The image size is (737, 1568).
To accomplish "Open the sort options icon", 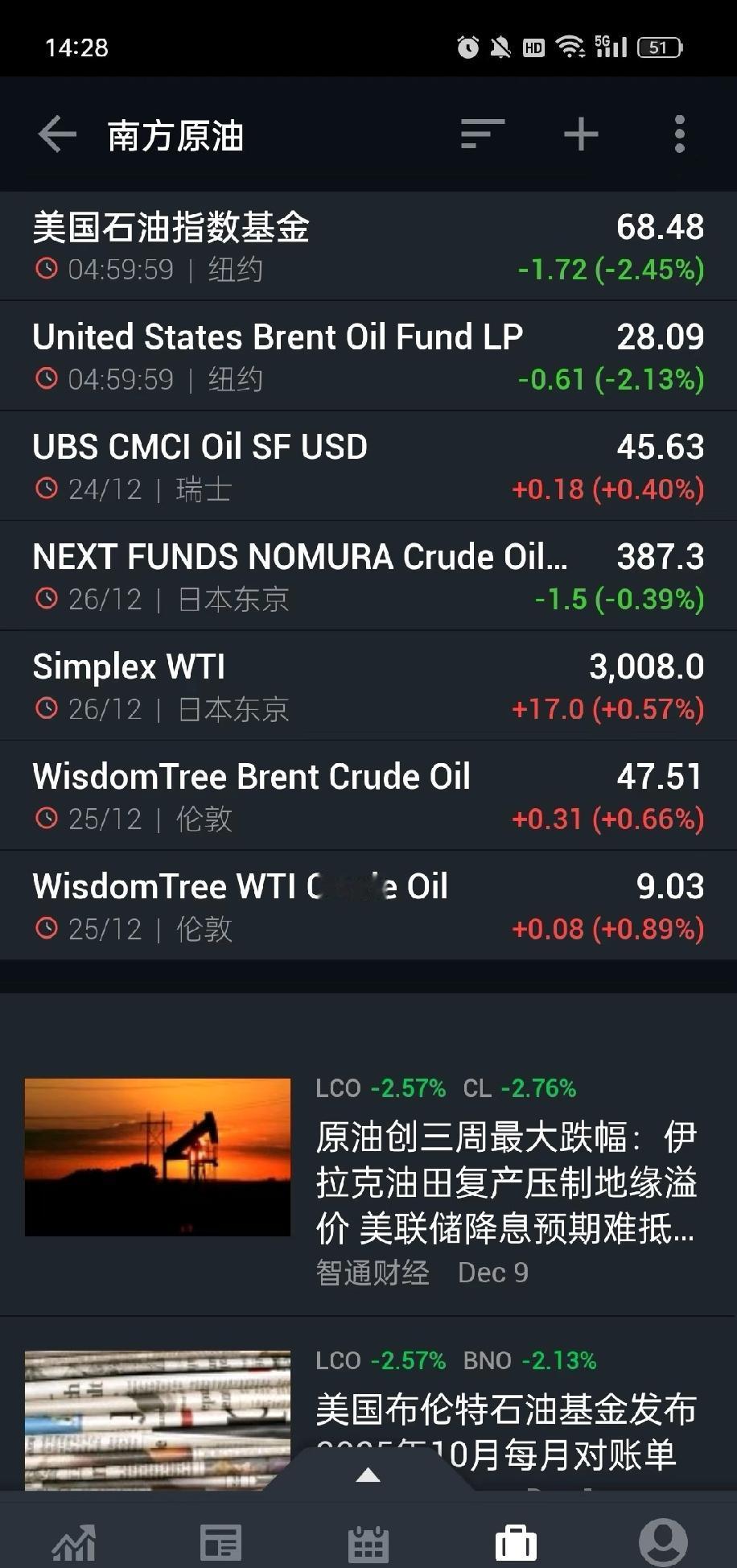I will 482,134.
